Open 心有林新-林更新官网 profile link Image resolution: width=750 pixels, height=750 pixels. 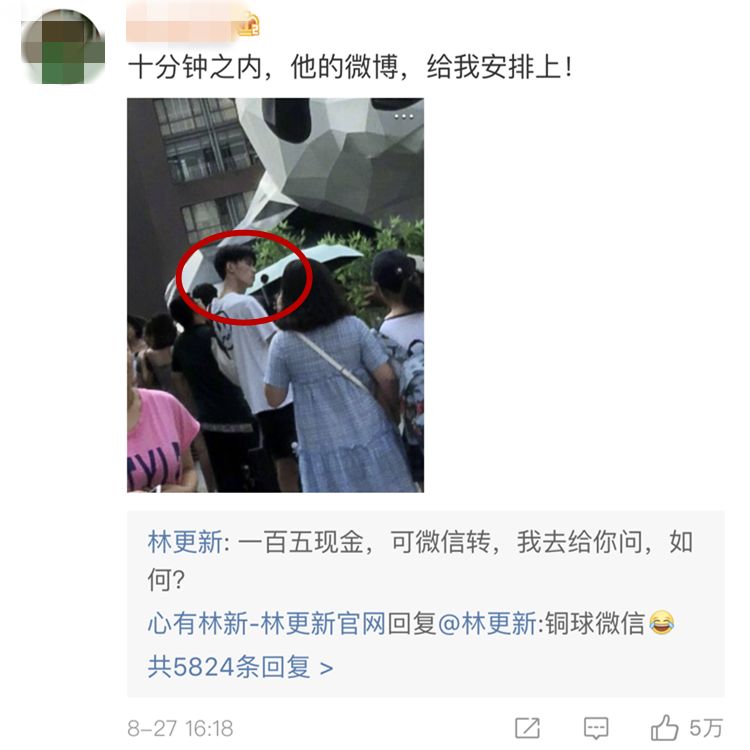pyautogui.click(x=266, y=624)
